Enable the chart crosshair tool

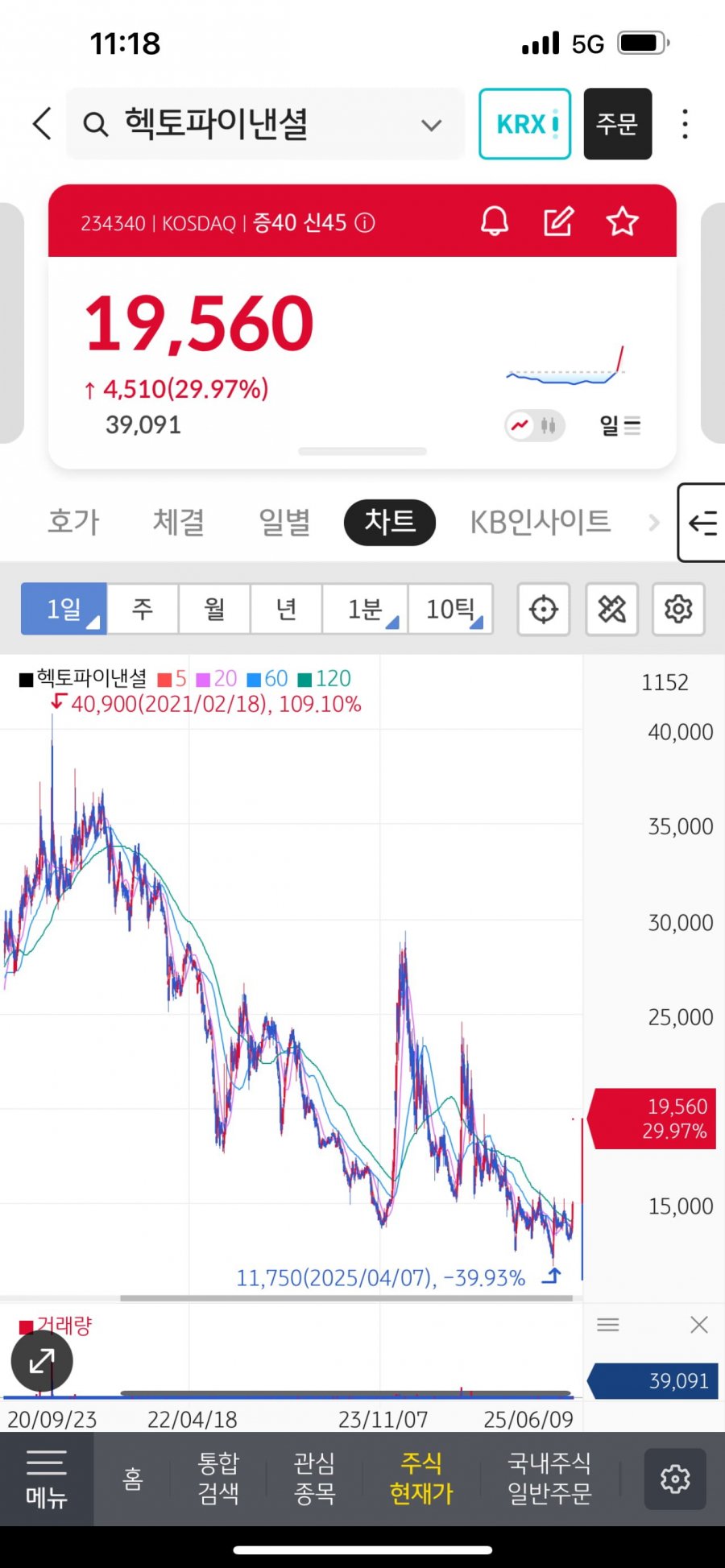pyautogui.click(x=544, y=609)
